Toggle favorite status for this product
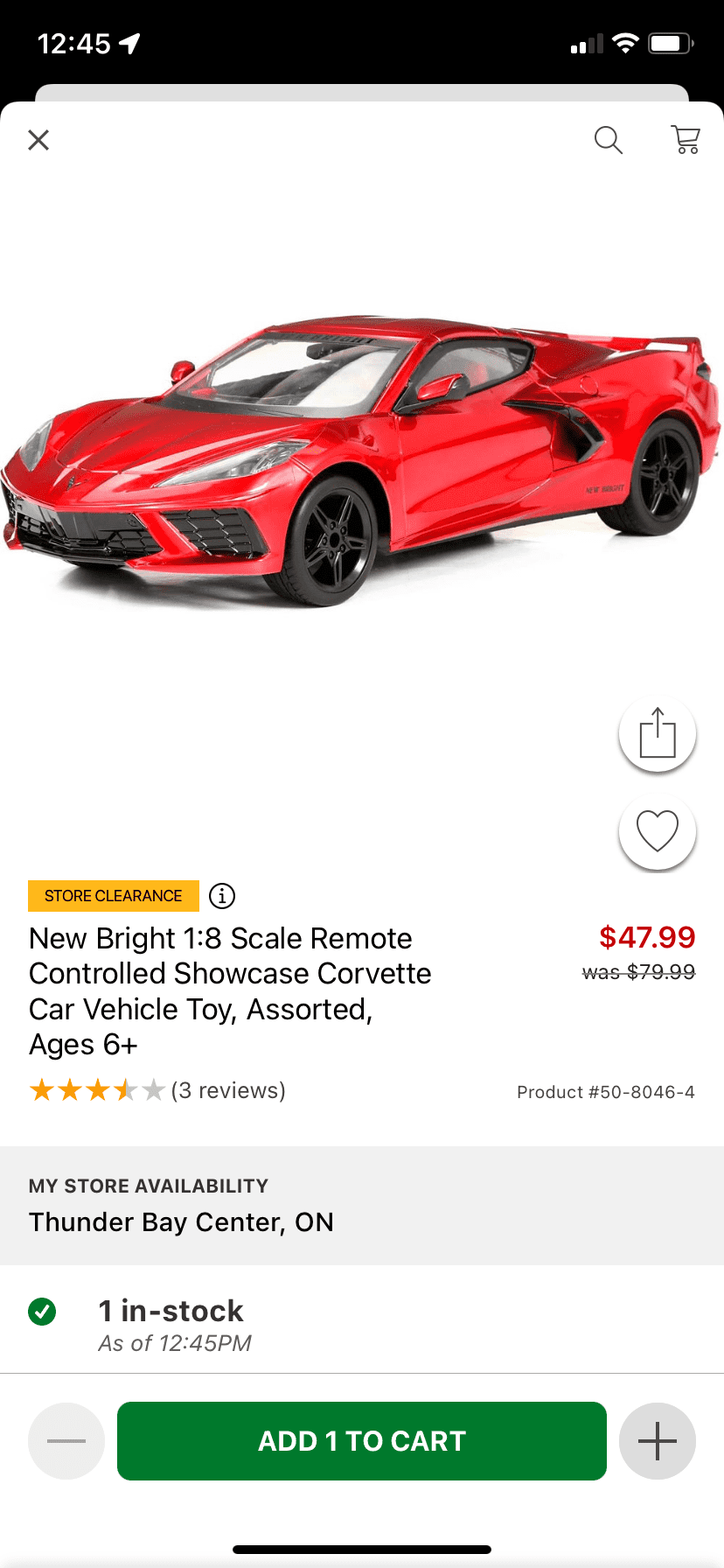This screenshot has width=724, height=1568. coord(657,831)
